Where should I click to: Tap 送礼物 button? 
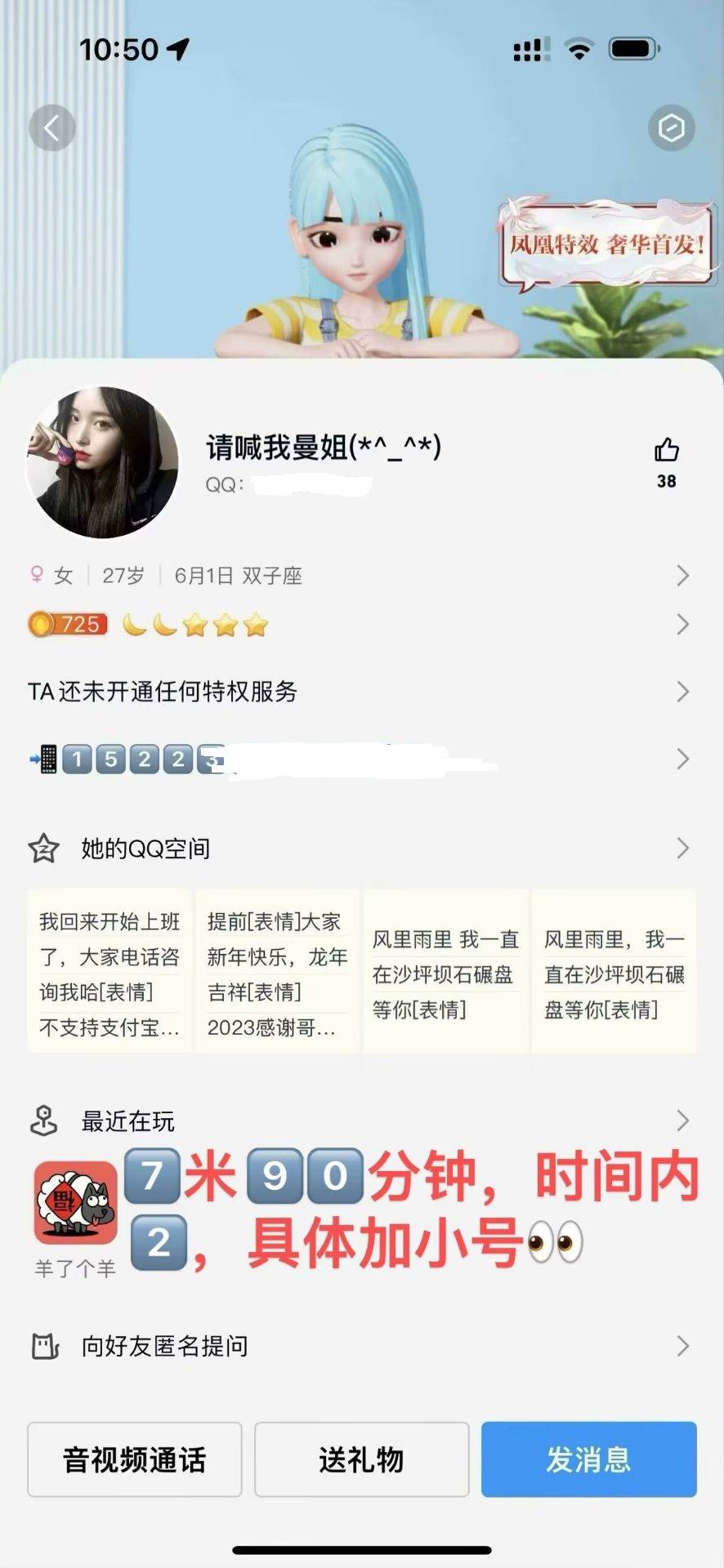tap(362, 1459)
